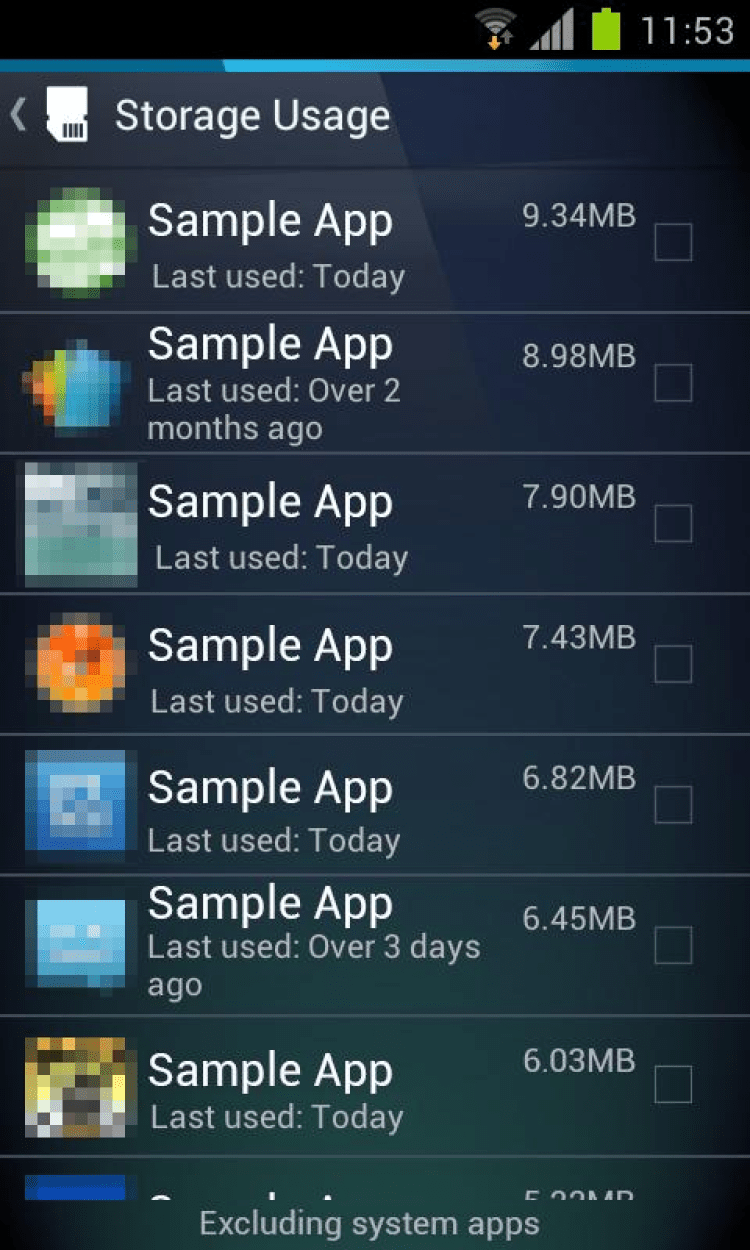
Task: Enable the checkbox on the 6.82MB app
Action: click(673, 804)
